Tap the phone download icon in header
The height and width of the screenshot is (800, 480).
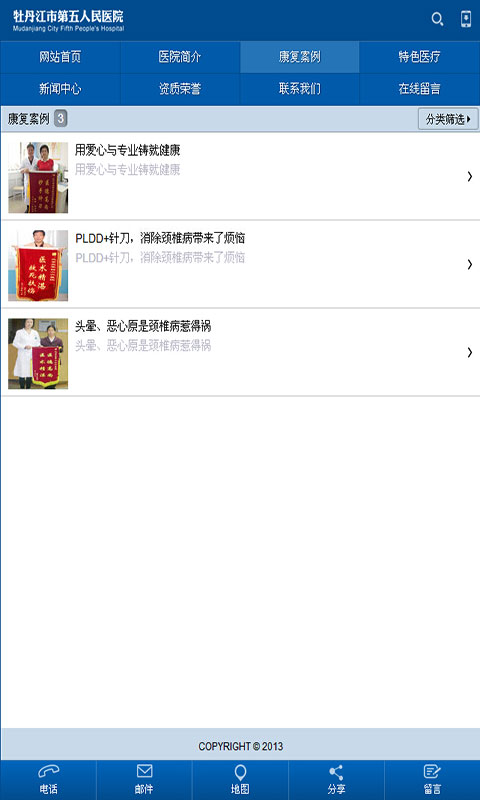[x=466, y=19]
